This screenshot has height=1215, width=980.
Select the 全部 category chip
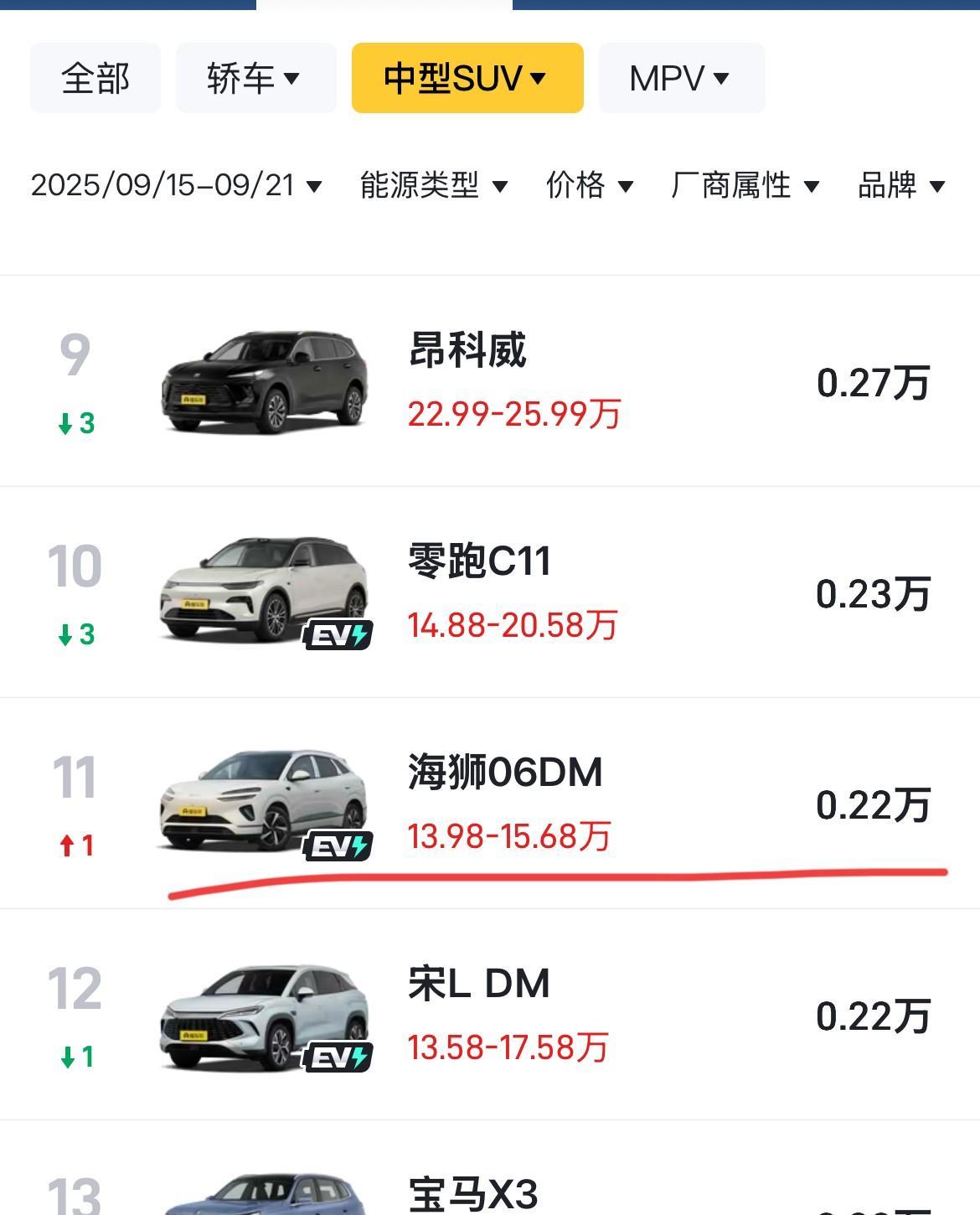tap(95, 78)
